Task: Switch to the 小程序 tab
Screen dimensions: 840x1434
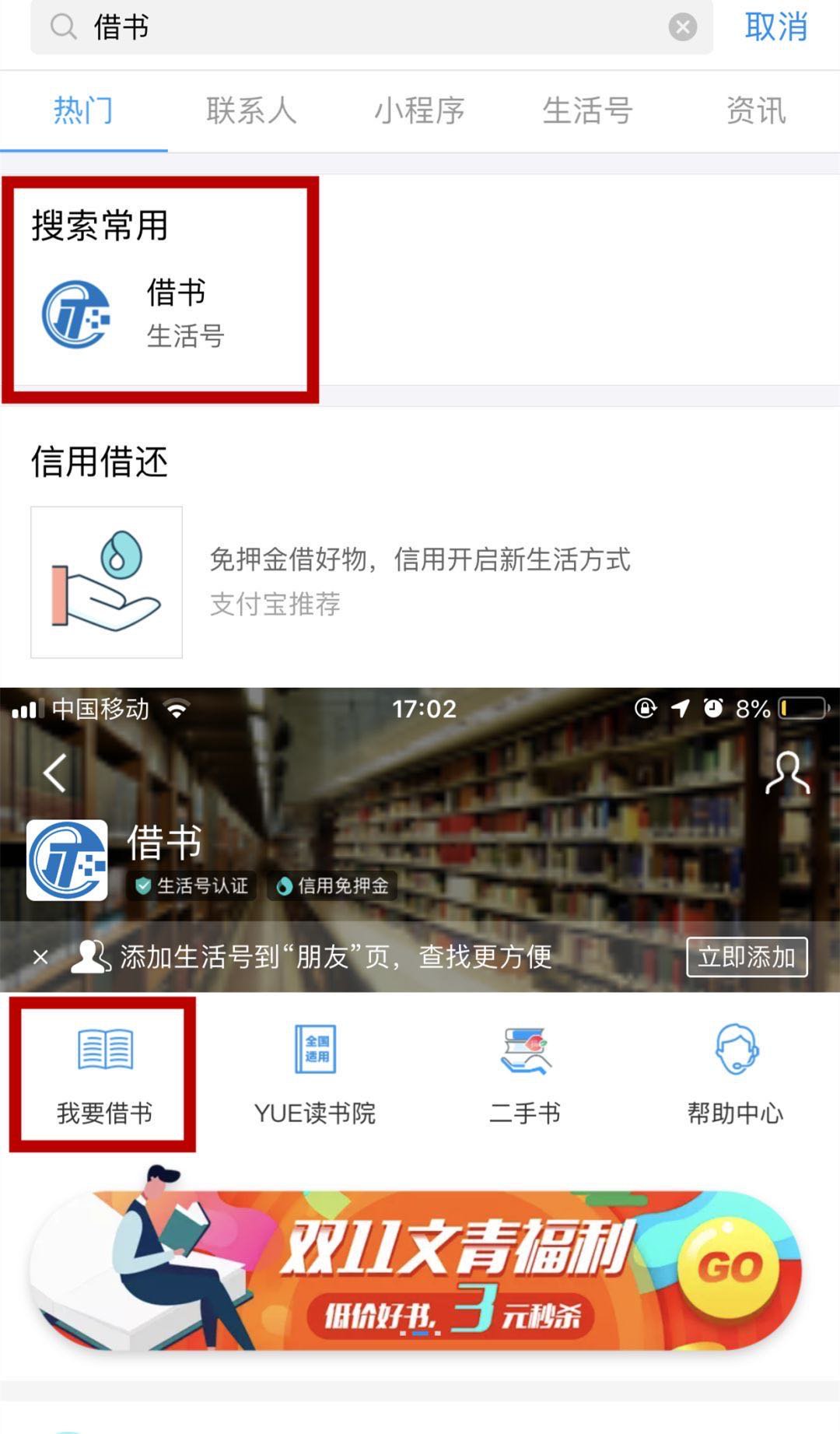Action: pyautogui.click(x=419, y=110)
